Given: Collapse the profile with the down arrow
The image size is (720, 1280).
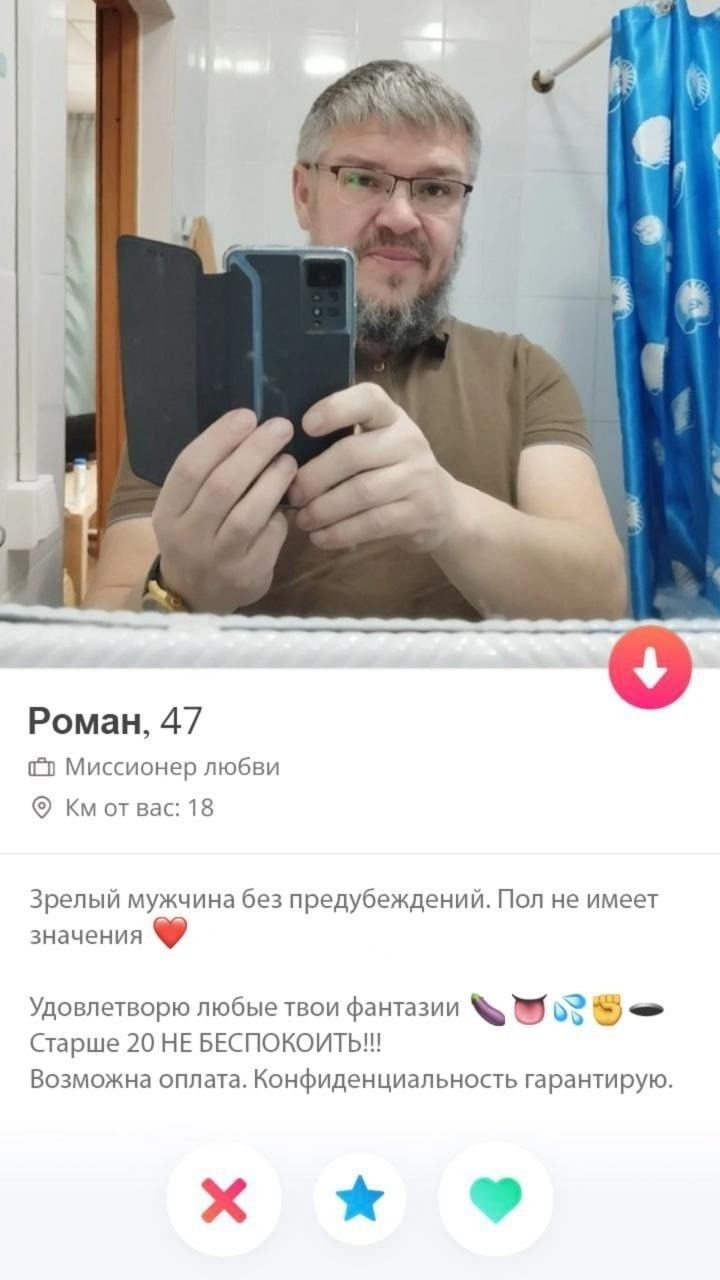Looking at the screenshot, I should tap(650, 668).
